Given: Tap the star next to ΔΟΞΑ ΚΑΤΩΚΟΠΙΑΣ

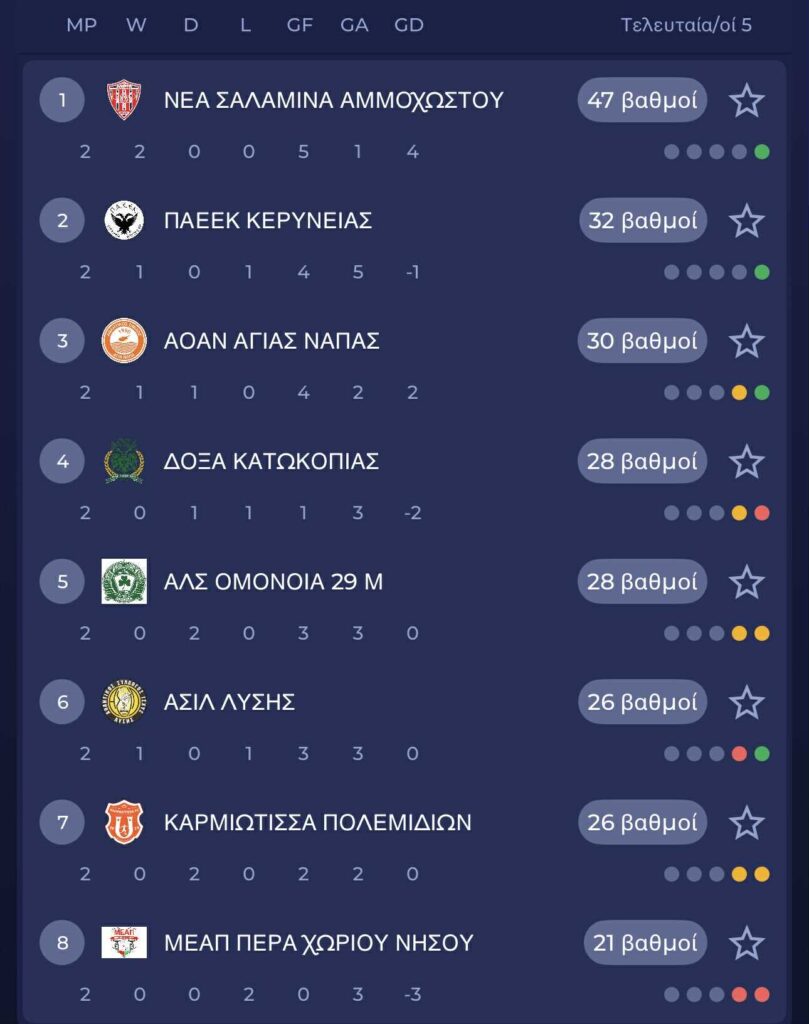Looking at the screenshot, I should (746, 462).
